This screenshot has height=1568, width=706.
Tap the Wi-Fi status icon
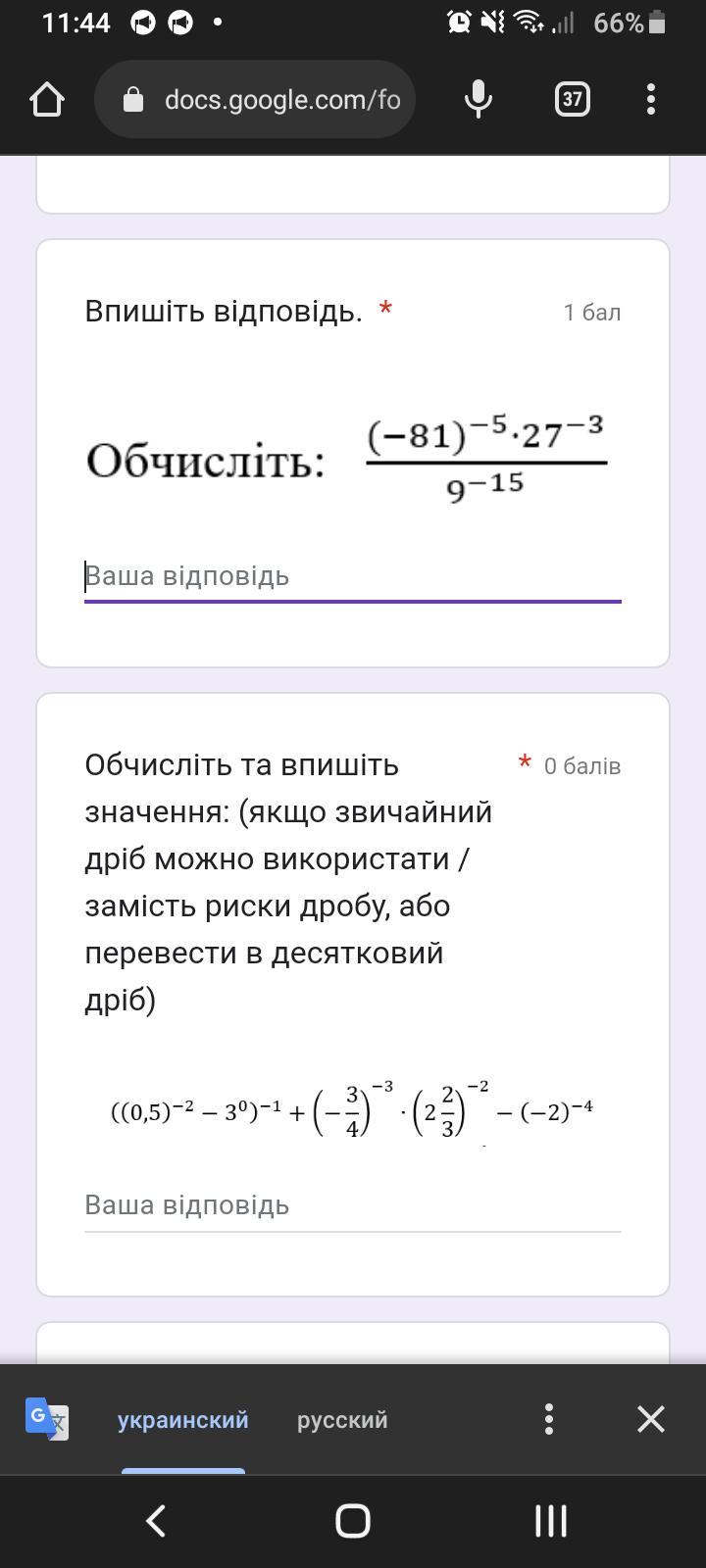[529, 21]
